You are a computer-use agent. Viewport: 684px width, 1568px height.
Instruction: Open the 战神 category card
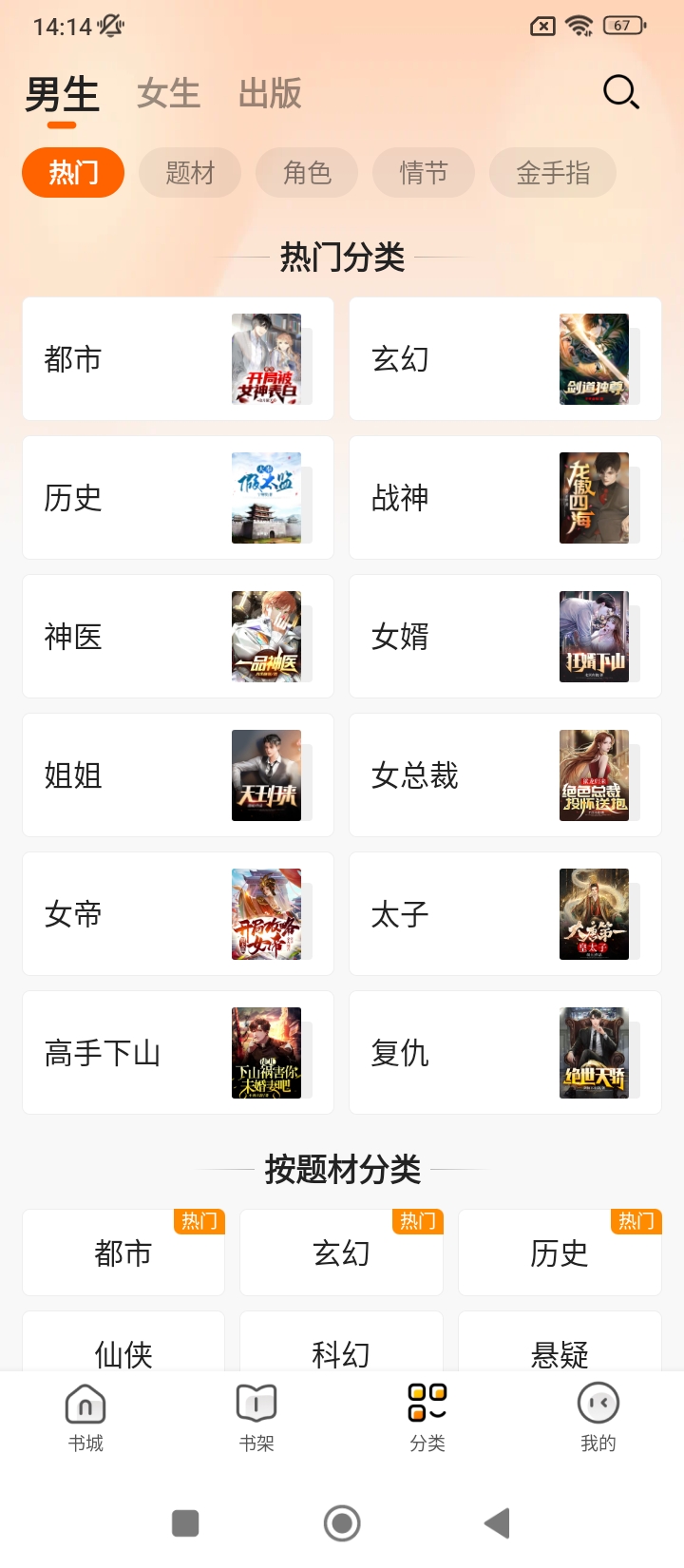[504, 498]
